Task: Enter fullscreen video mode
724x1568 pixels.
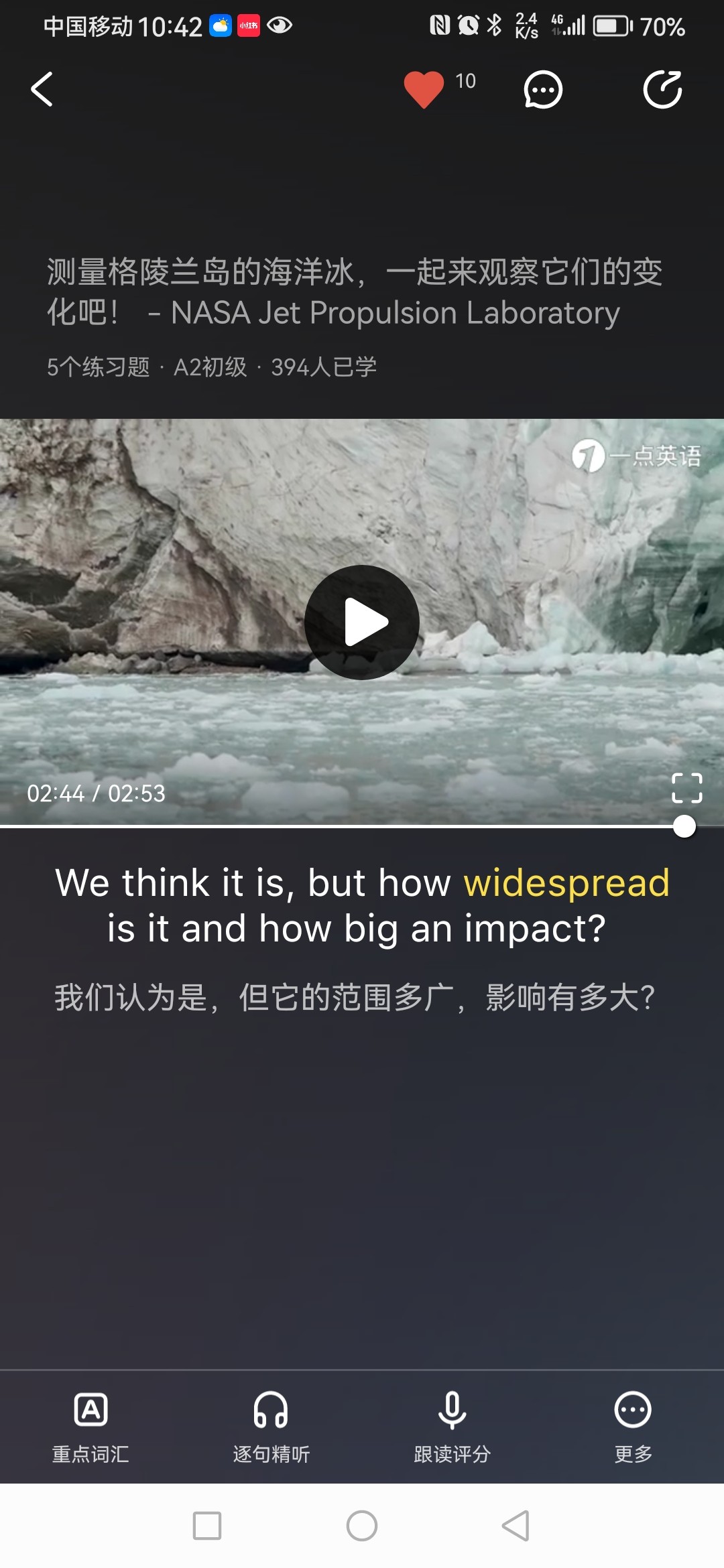Action: click(686, 788)
